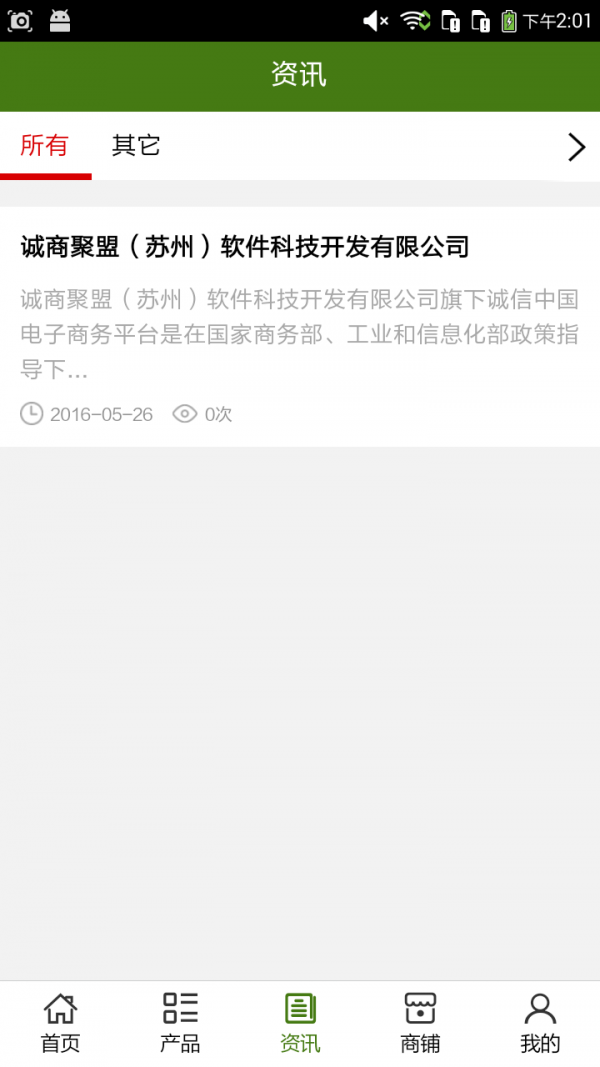Open the 产品 products tab
600x1067 pixels.
point(180,1024)
